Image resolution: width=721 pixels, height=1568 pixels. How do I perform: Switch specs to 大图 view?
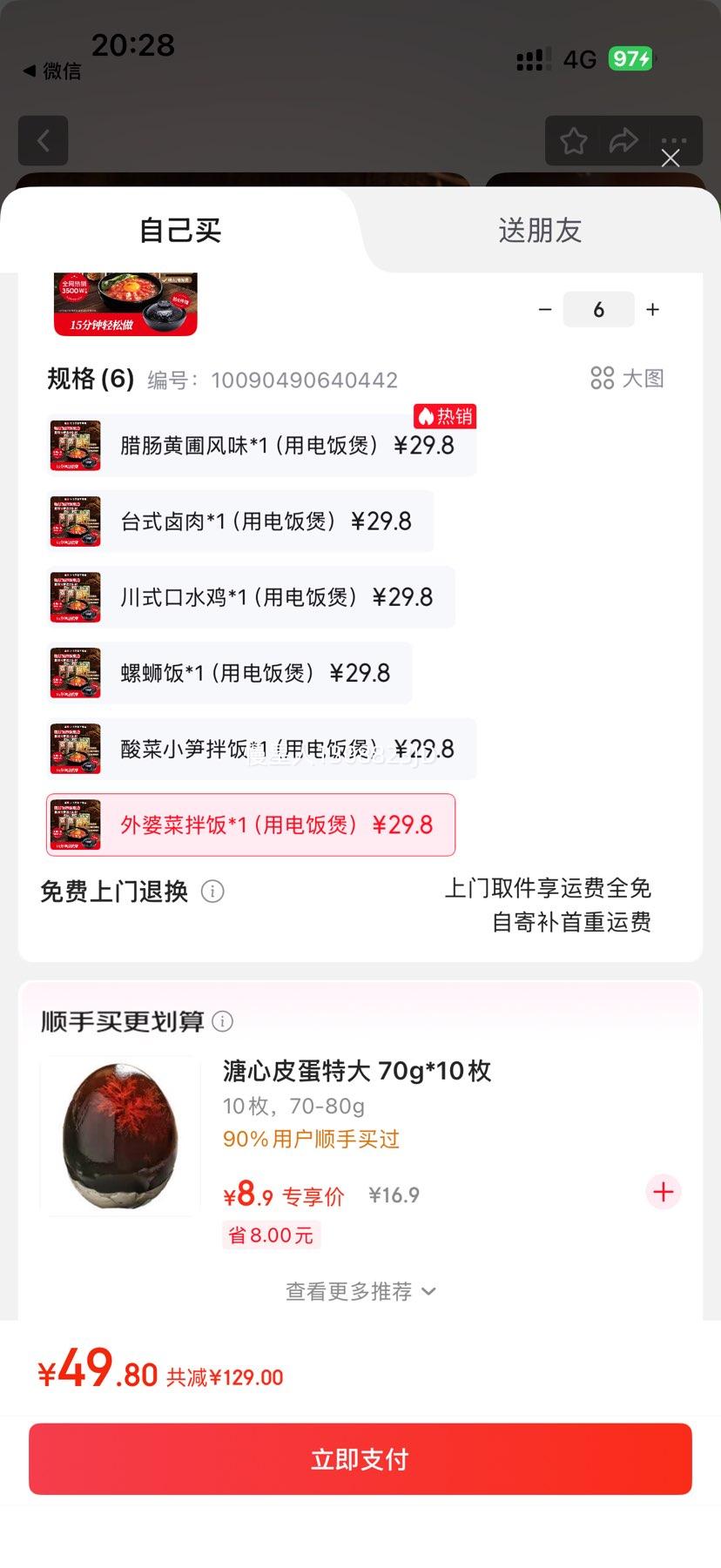[x=627, y=379]
